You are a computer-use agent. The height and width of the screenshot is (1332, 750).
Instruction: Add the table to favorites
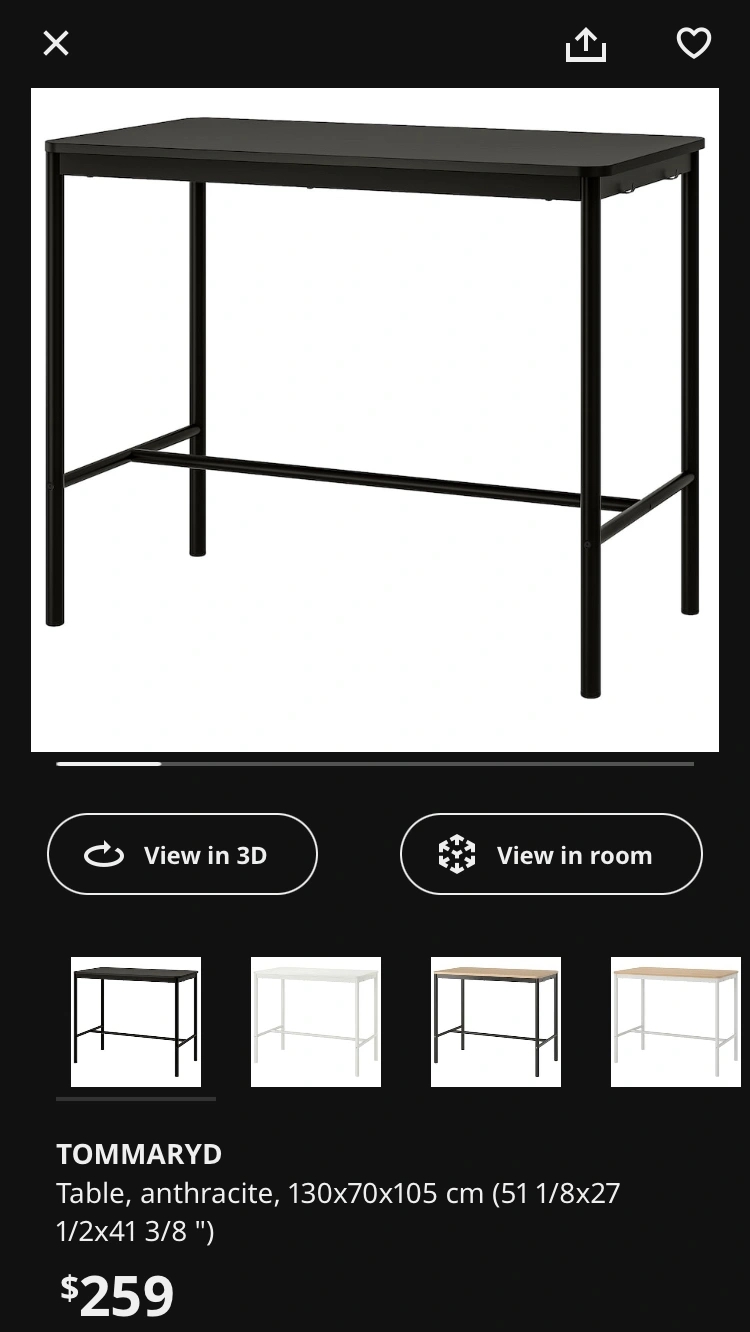693,43
